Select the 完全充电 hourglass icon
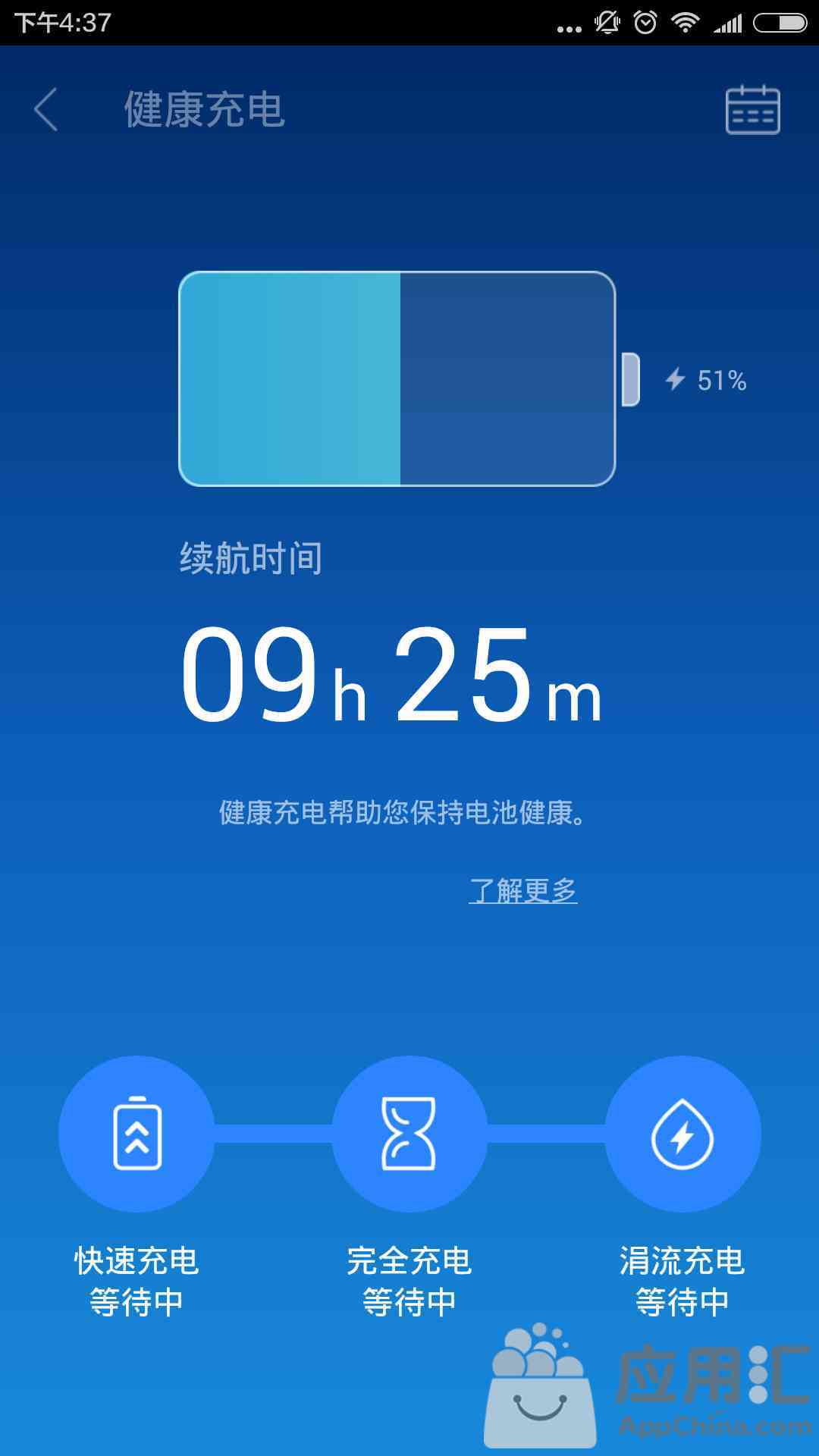819x1456 pixels. click(x=409, y=1134)
